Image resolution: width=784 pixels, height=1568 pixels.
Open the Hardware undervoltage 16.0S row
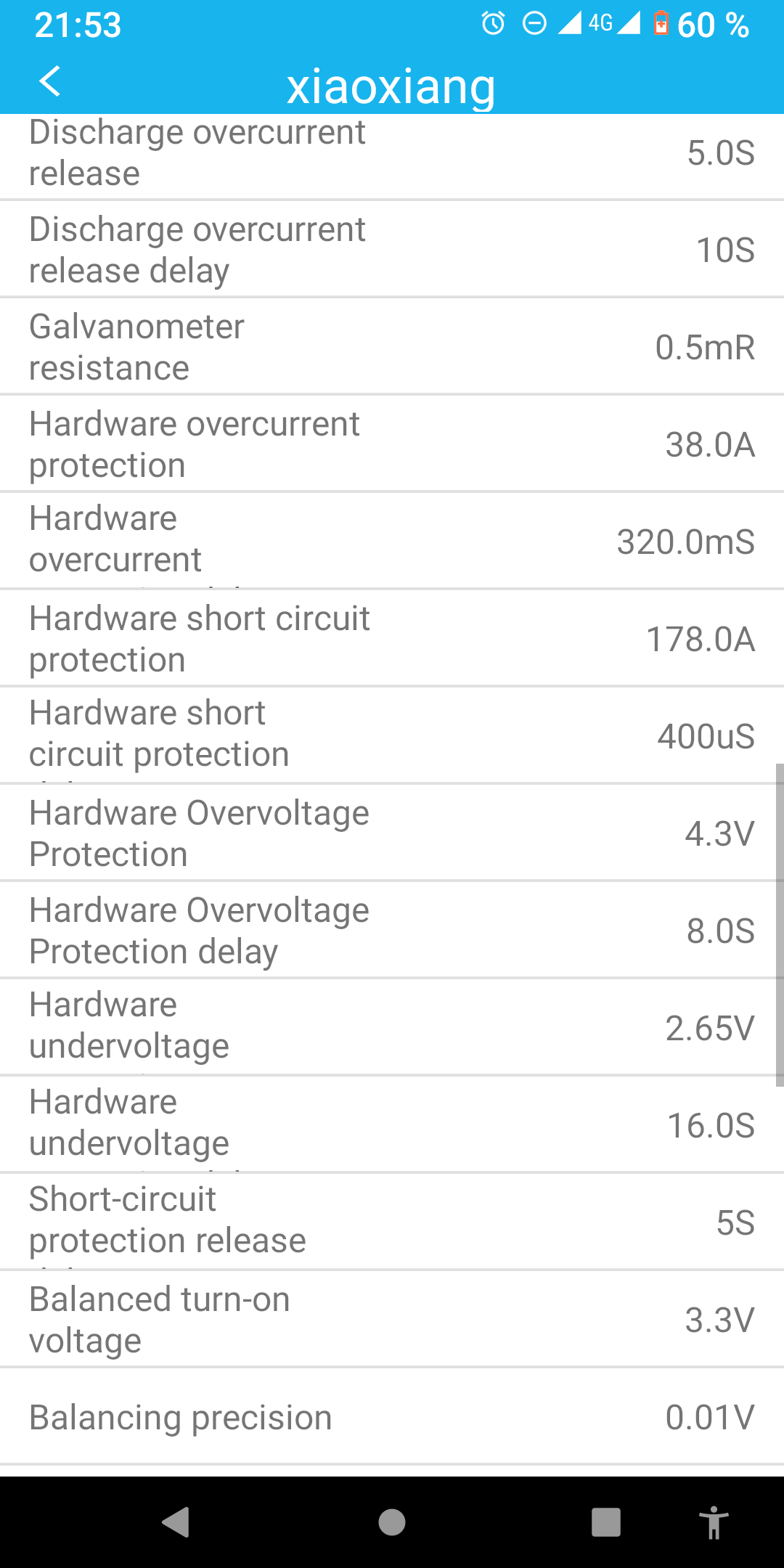click(392, 1125)
